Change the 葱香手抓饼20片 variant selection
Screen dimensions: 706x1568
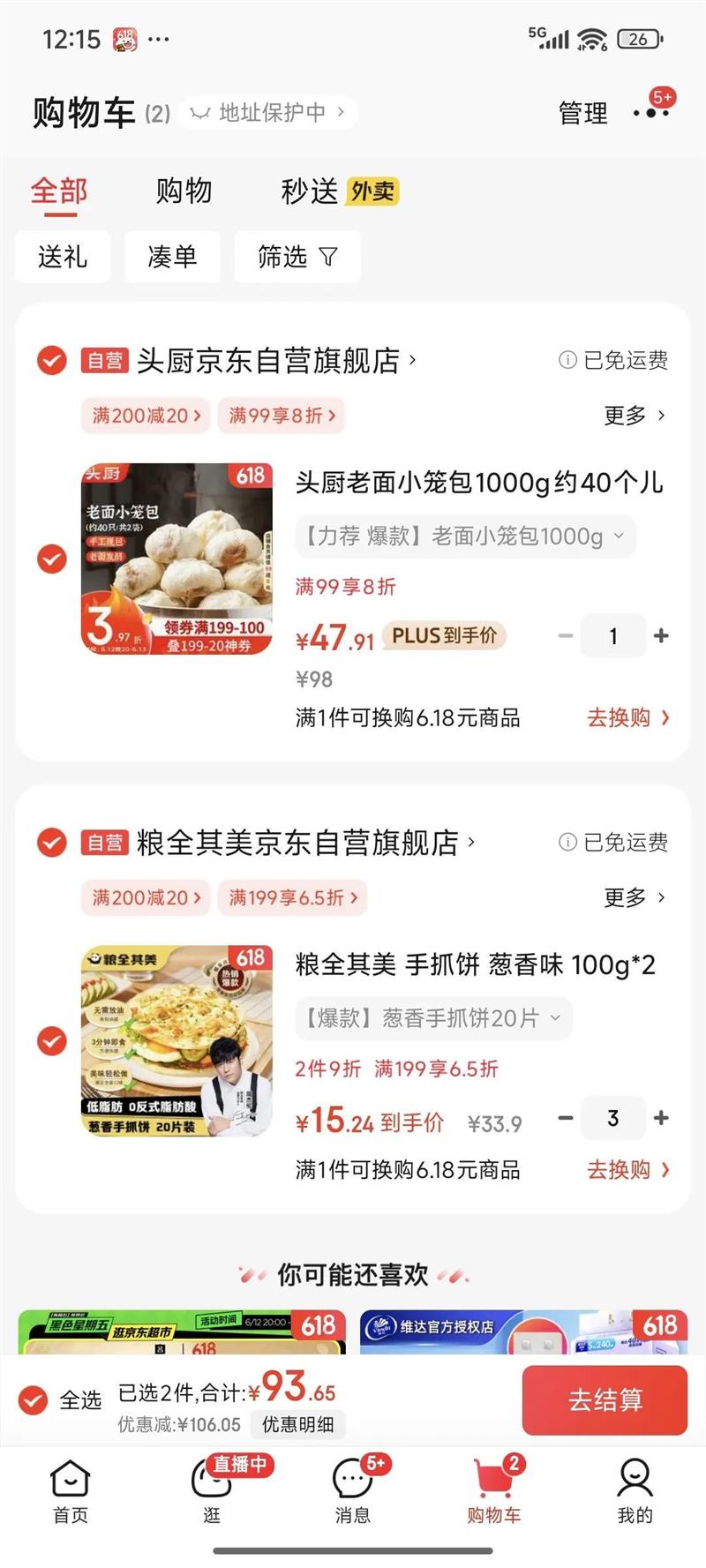tap(433, 1018)
